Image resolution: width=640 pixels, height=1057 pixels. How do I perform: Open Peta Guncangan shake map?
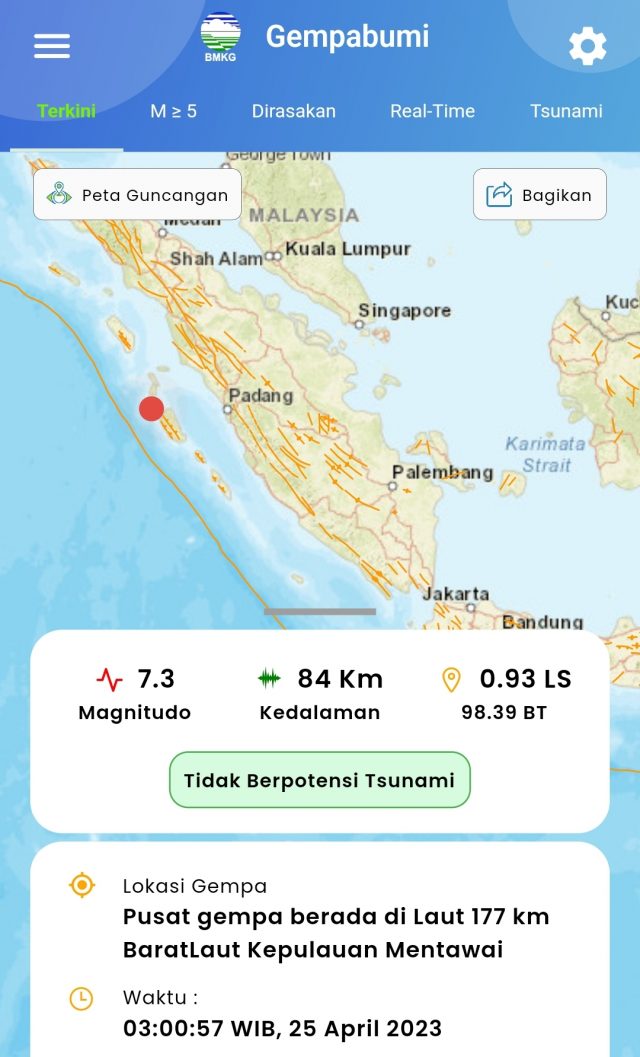[x=138, y=195]
